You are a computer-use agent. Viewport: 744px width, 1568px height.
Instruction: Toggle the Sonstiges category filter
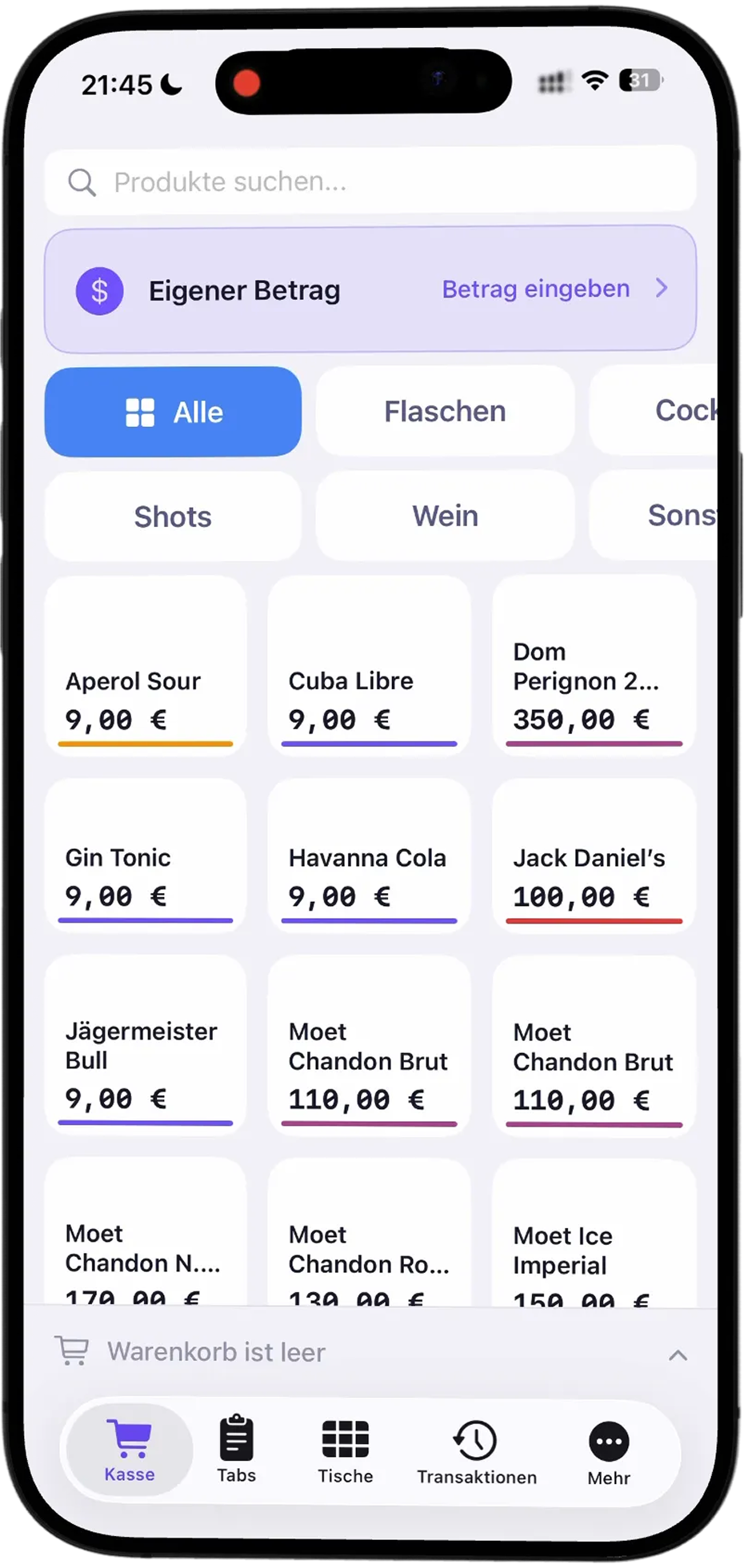680,516
